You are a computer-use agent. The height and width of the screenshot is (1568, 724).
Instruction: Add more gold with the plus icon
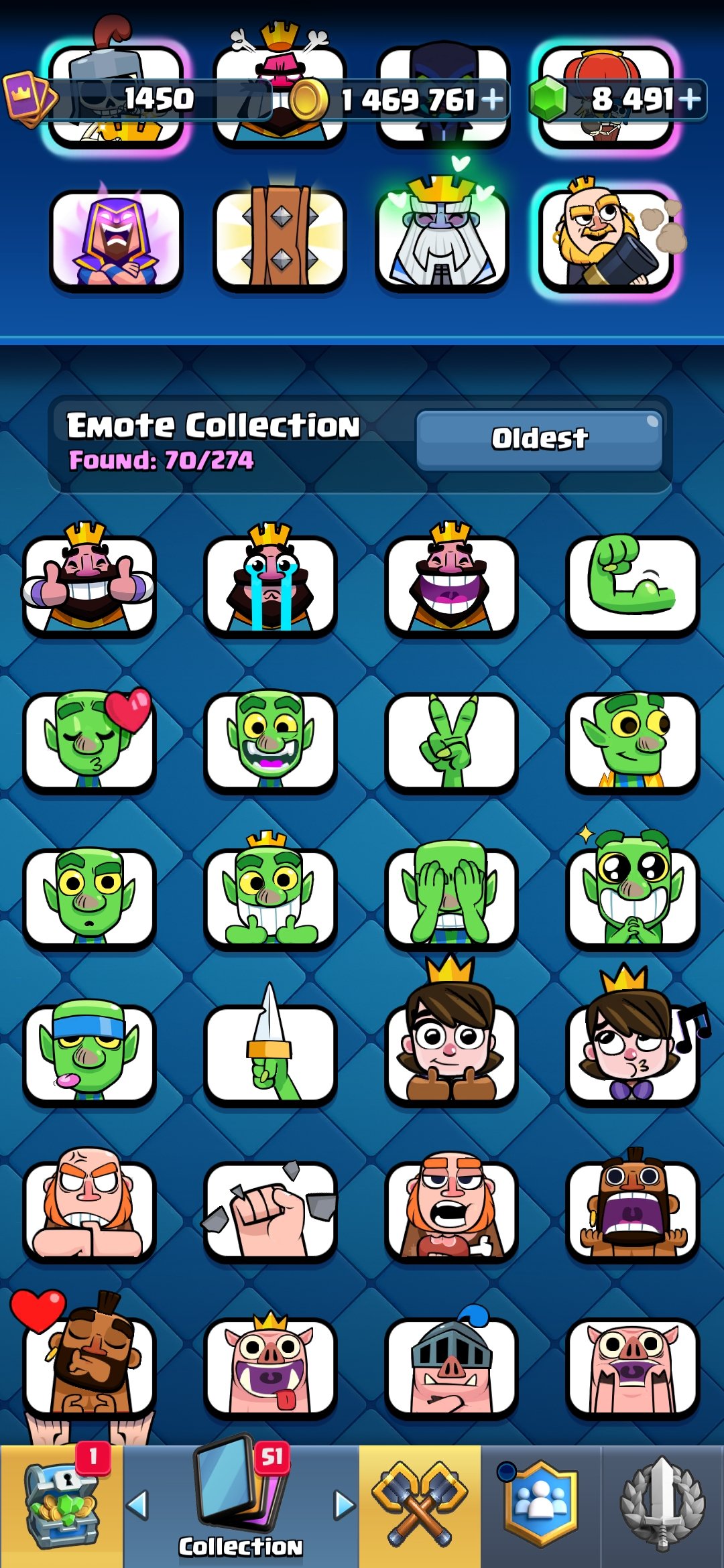(493, 100)
